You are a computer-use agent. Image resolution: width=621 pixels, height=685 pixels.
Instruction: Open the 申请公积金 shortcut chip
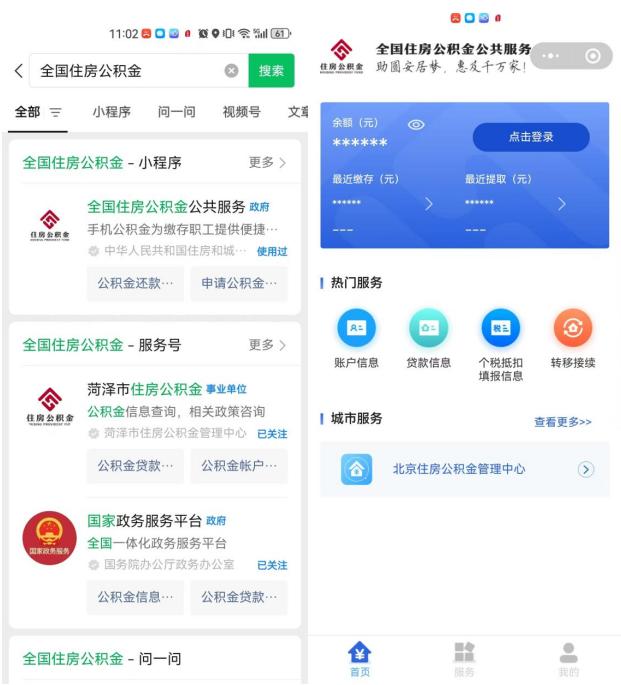coord(238,283)
